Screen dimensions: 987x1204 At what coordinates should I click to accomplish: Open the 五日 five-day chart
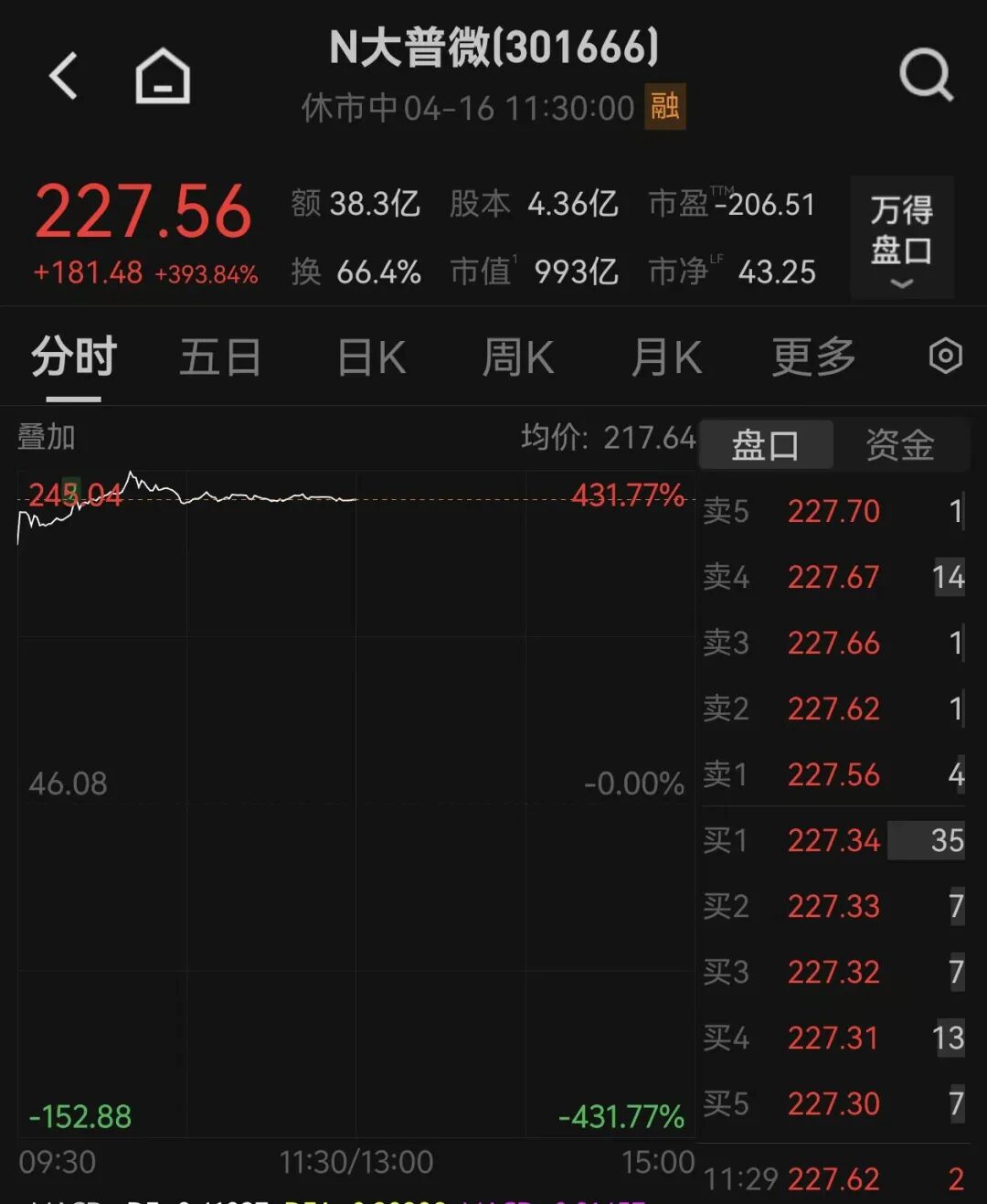[219, 357]
